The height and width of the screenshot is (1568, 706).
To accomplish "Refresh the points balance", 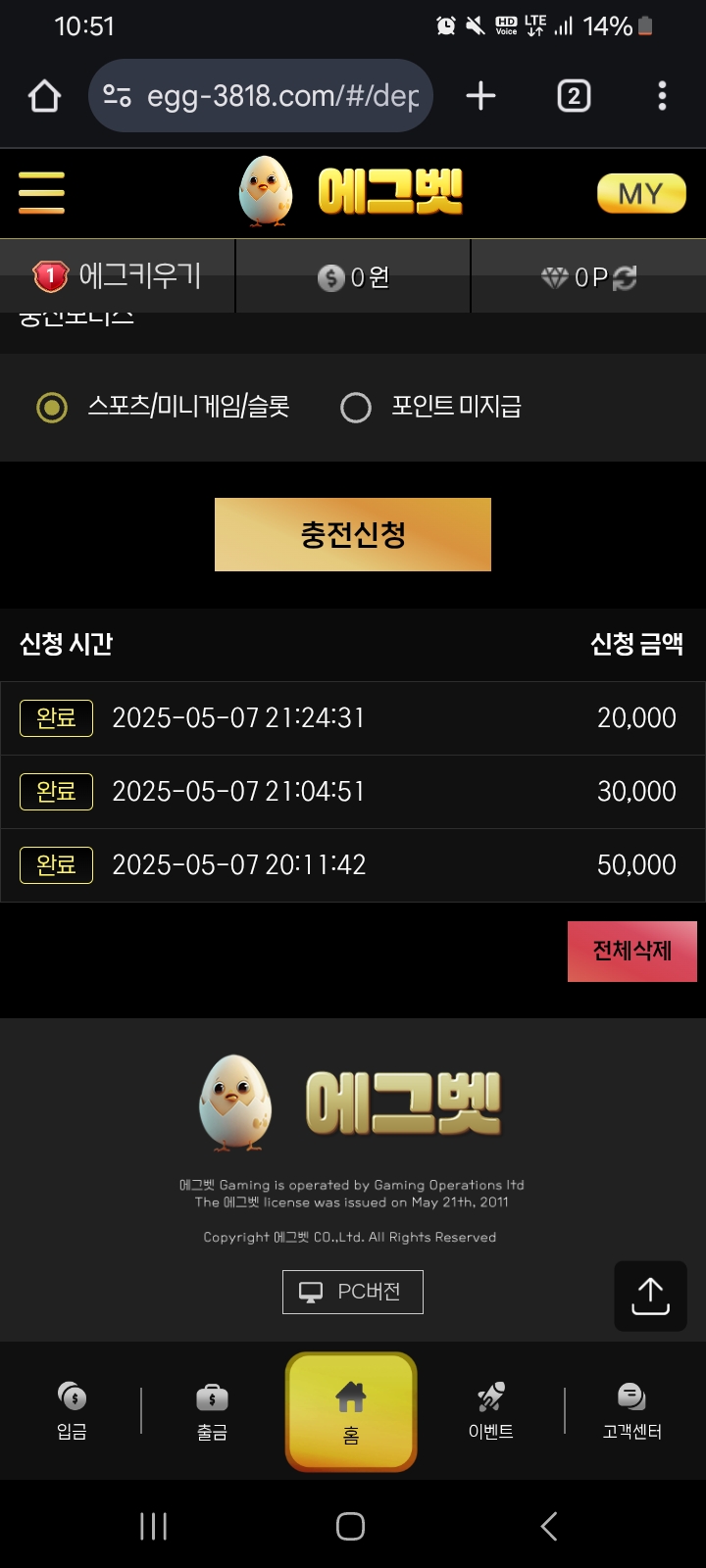I will coord(626,278).
